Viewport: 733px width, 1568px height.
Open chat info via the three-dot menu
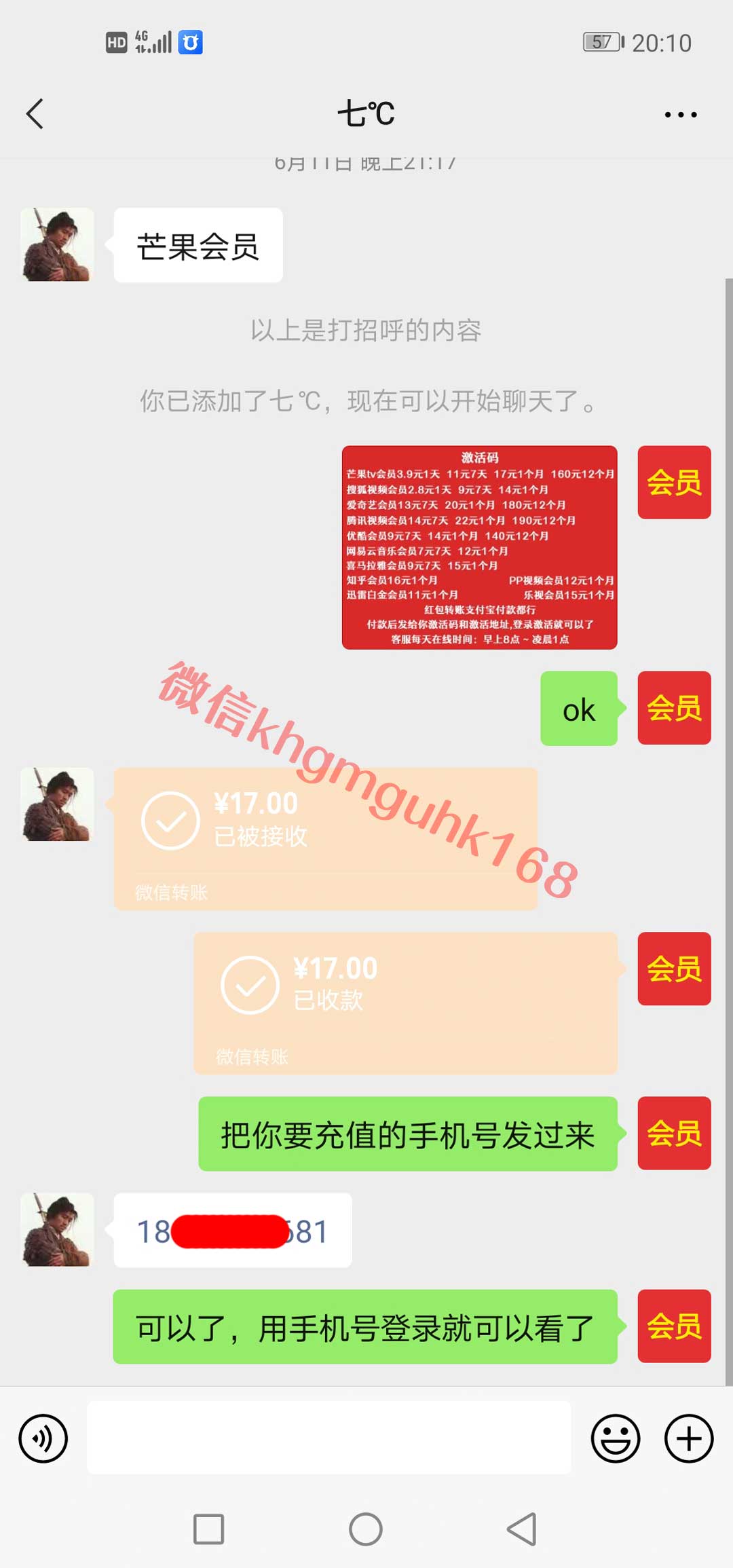point(680,115)
